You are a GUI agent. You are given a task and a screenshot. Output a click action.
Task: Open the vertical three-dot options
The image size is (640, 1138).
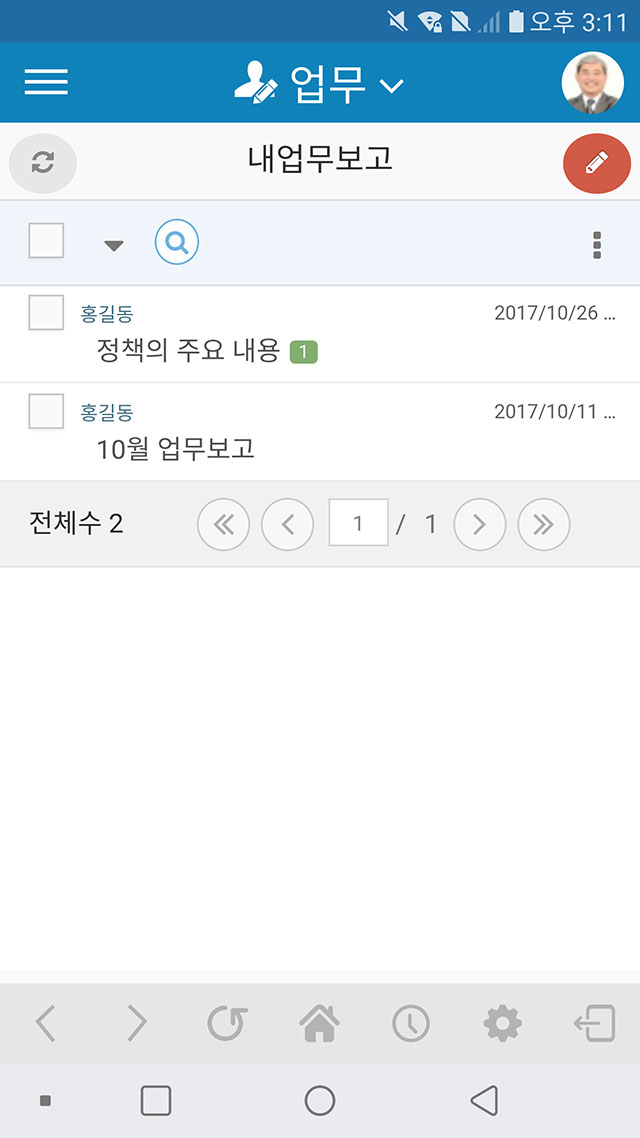pos(597,245)
